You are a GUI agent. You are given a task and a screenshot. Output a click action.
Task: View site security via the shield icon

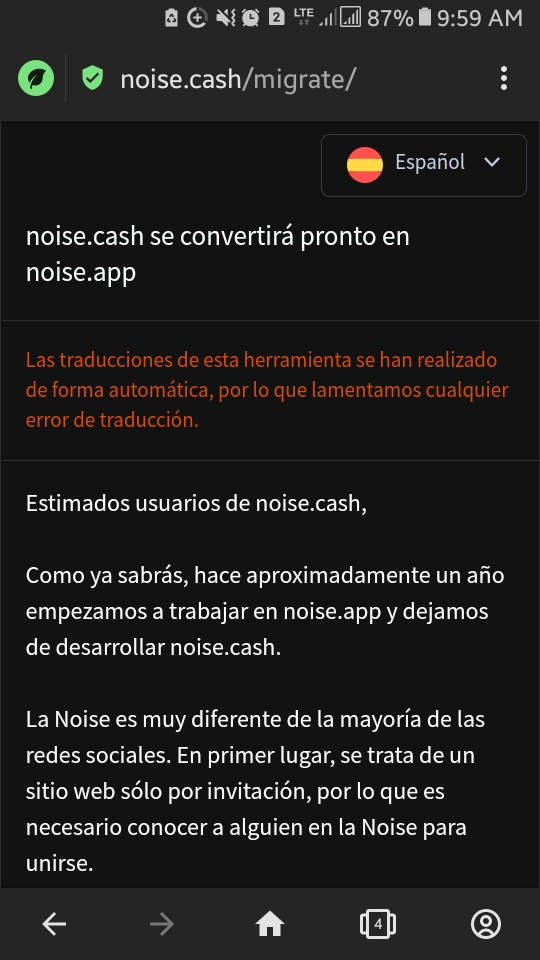pyautogui.click(x=92, y=78)
